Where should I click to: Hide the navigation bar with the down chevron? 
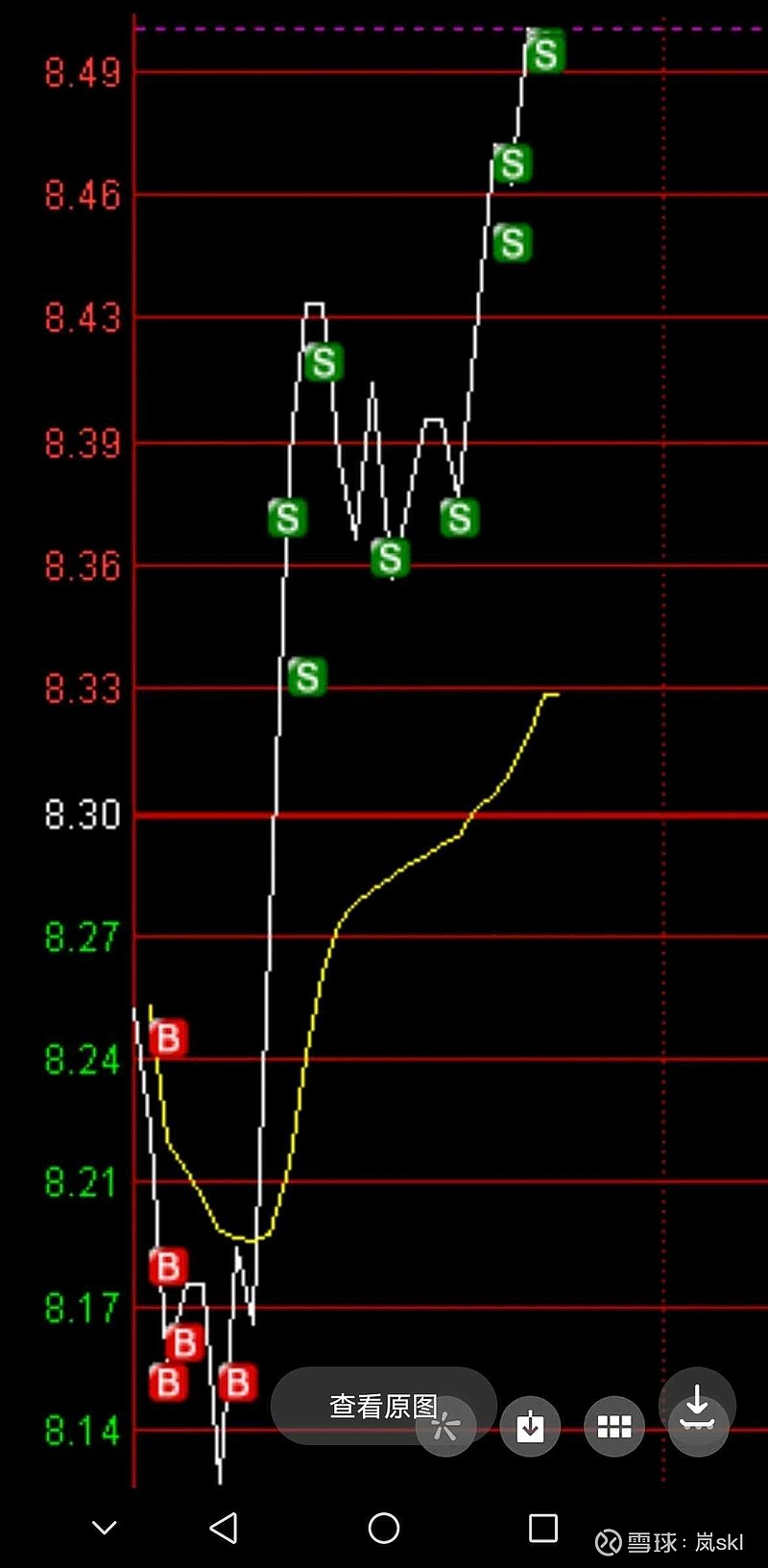point(104,1528)
